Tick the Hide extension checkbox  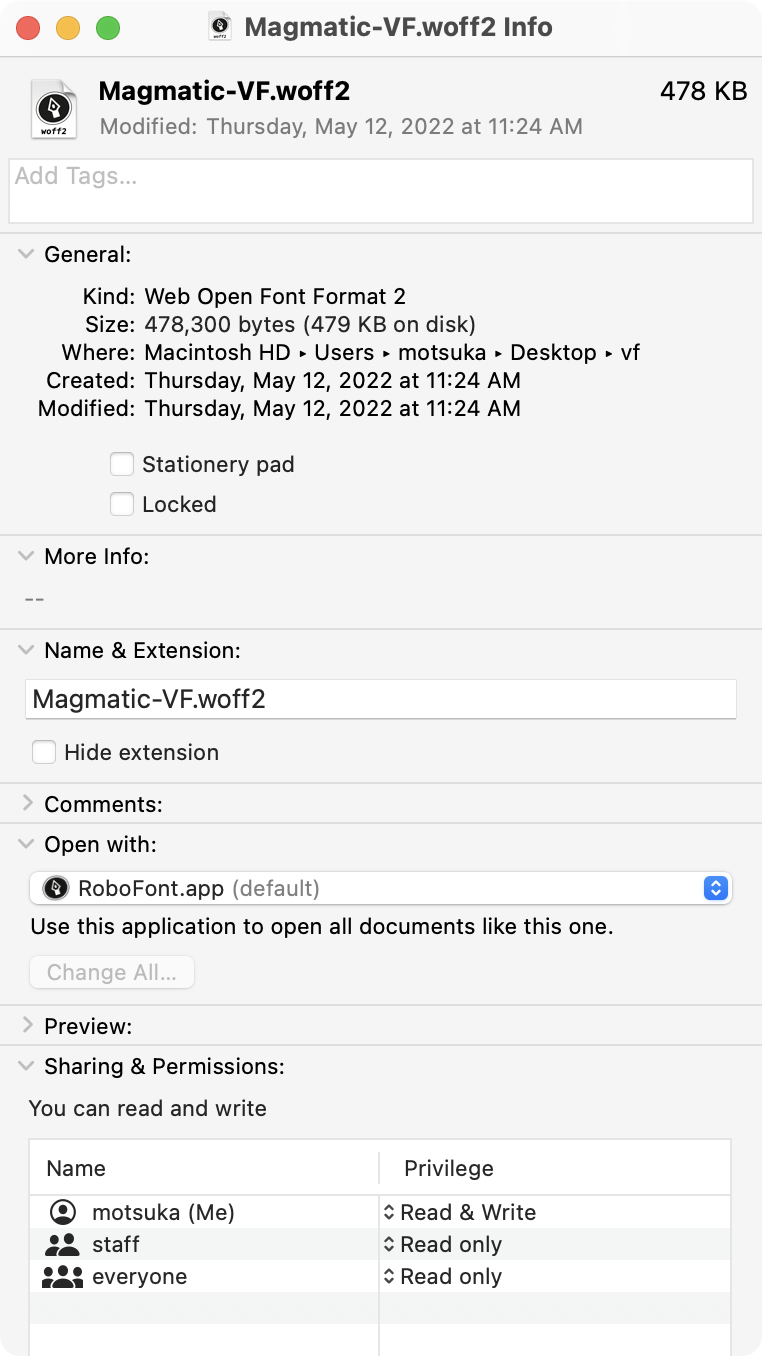[44, 752]
